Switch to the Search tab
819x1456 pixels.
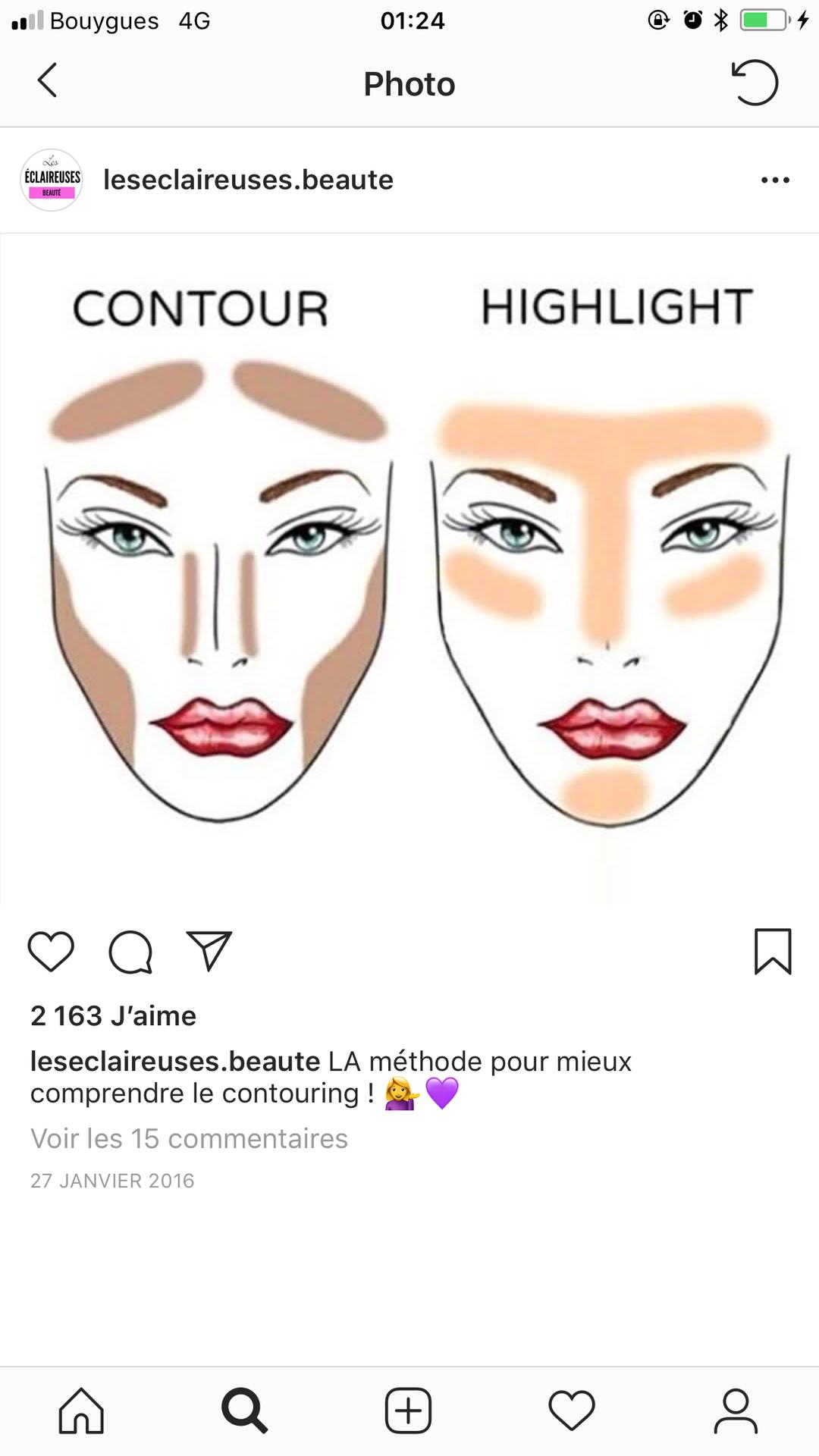point(244,1410)
